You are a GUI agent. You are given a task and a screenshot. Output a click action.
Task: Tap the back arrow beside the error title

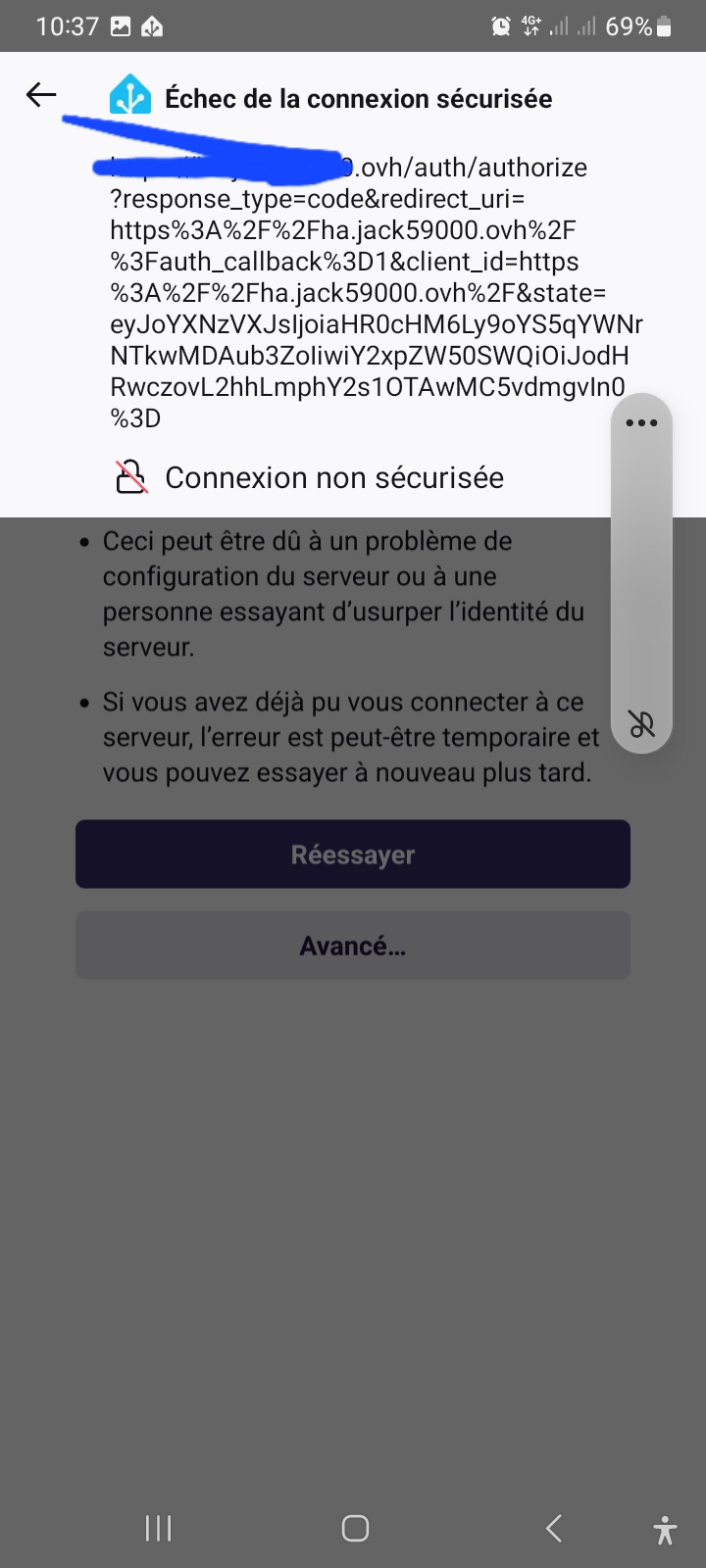(41, 95)
